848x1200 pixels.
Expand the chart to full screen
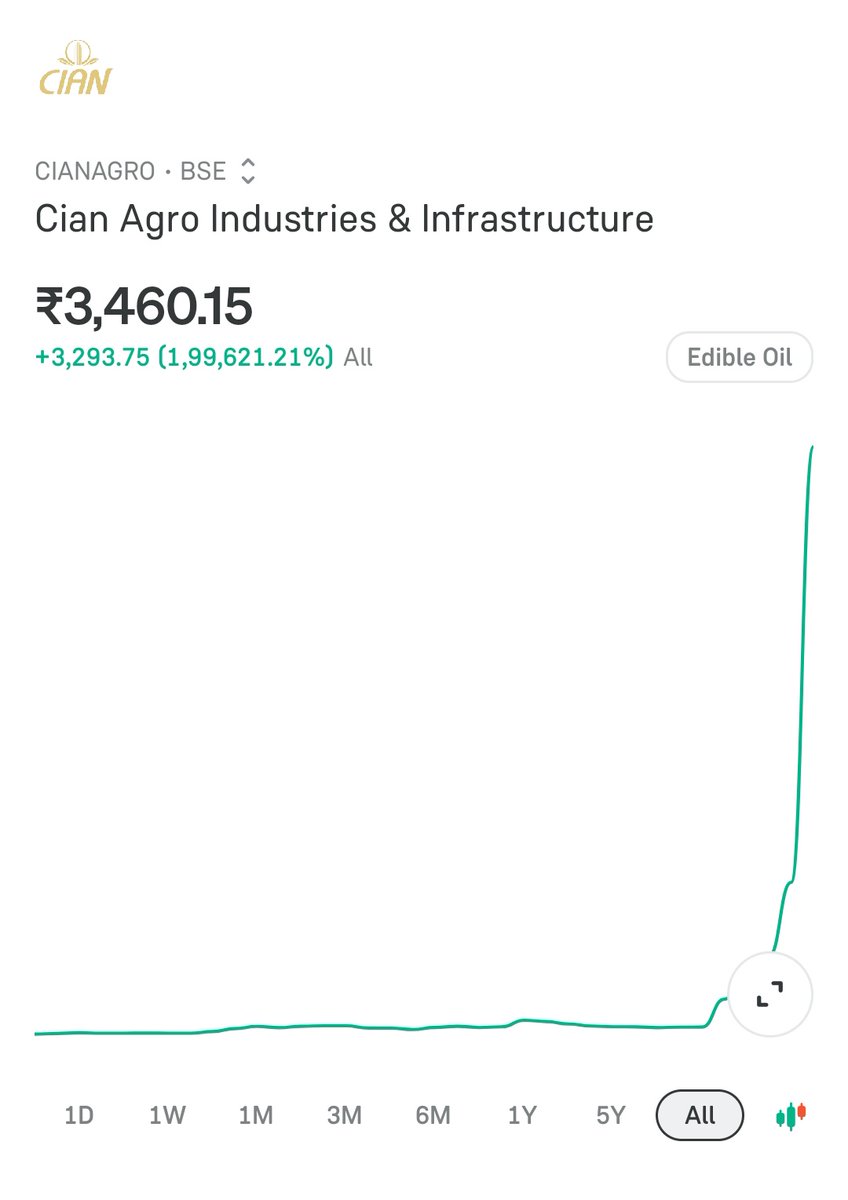(x=769, y=994)
